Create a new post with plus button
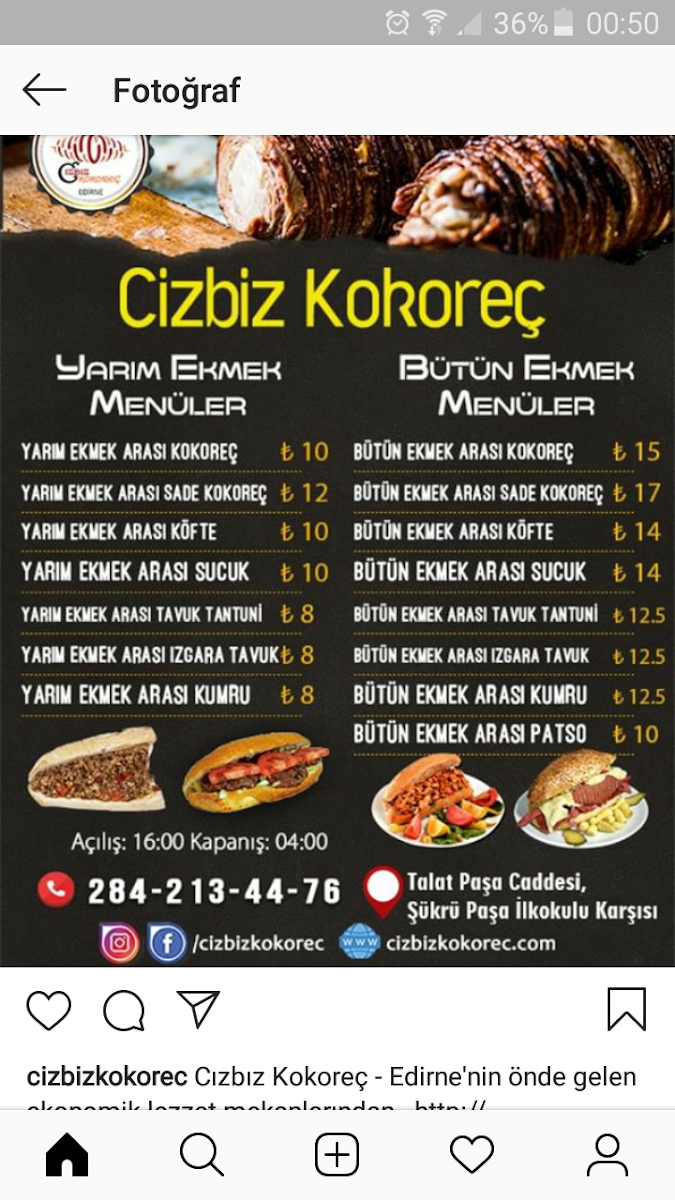Image resolution: width=675 pixels, height=1200 pixels. (x=337, y=1156)
